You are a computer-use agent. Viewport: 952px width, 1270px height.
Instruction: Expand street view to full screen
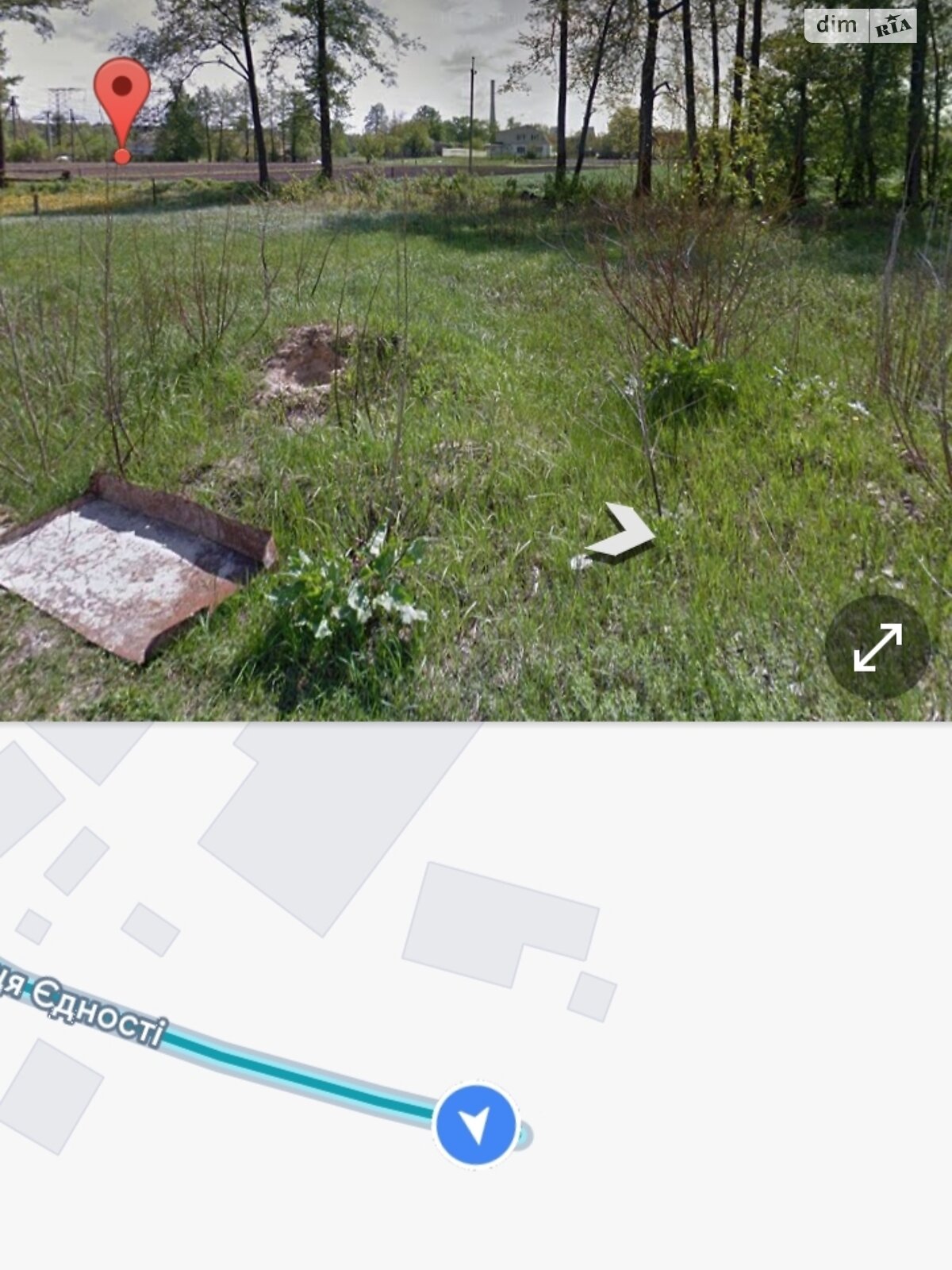[877, 648]
